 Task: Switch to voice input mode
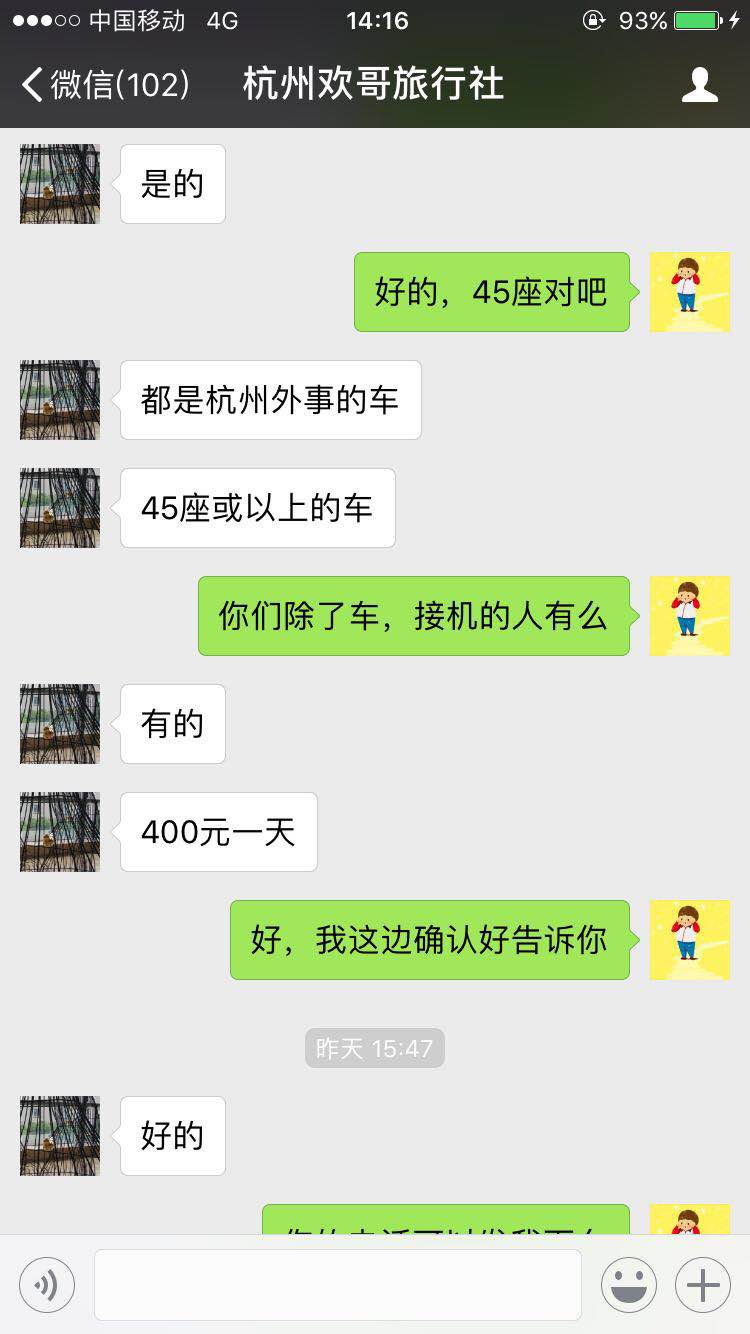tap(47, 1285)
